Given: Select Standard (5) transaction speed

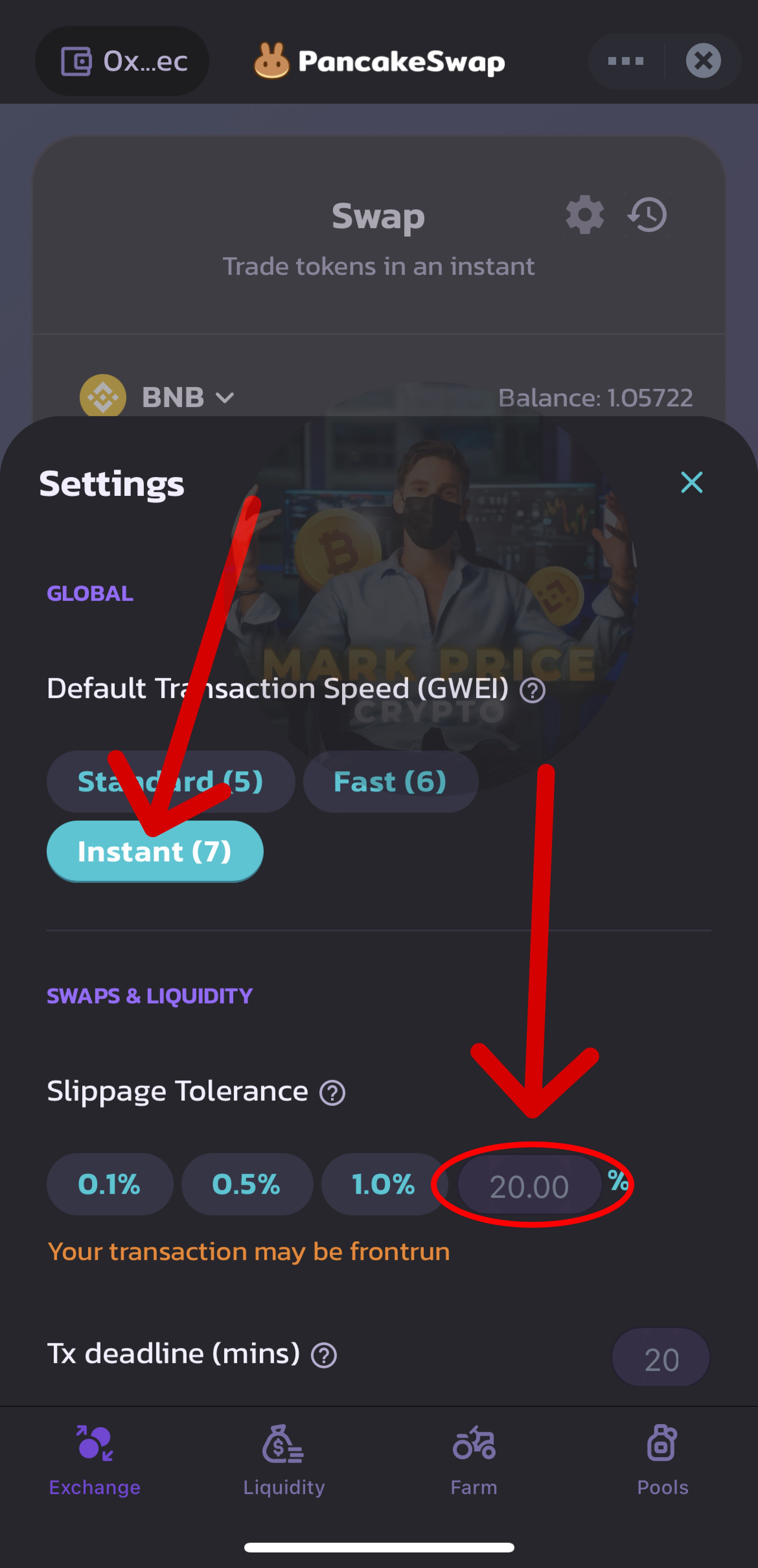Looking at the screenshot, I should coord(170,781).
